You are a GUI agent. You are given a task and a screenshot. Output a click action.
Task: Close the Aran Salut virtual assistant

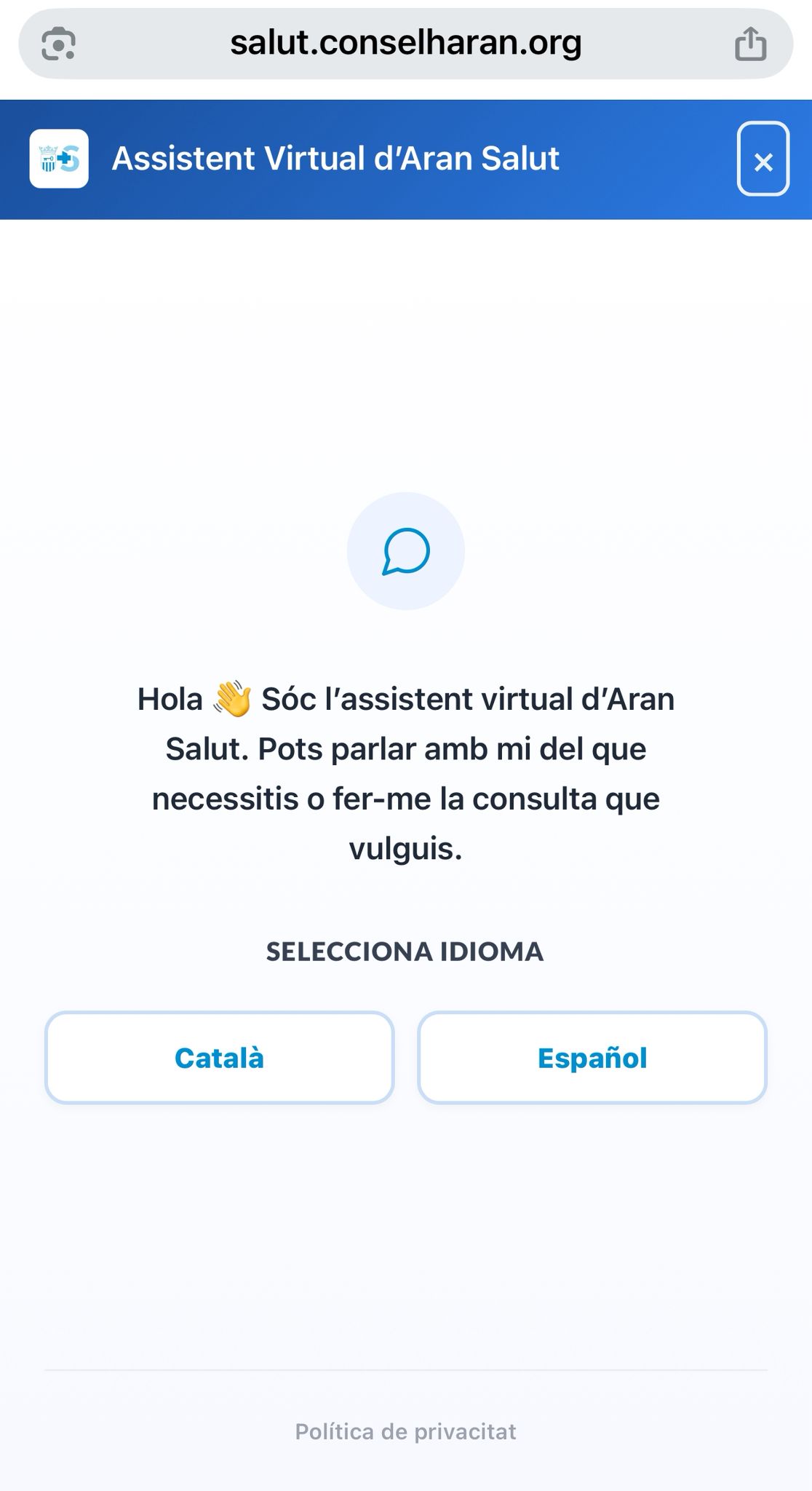click(x=763, y=159)
